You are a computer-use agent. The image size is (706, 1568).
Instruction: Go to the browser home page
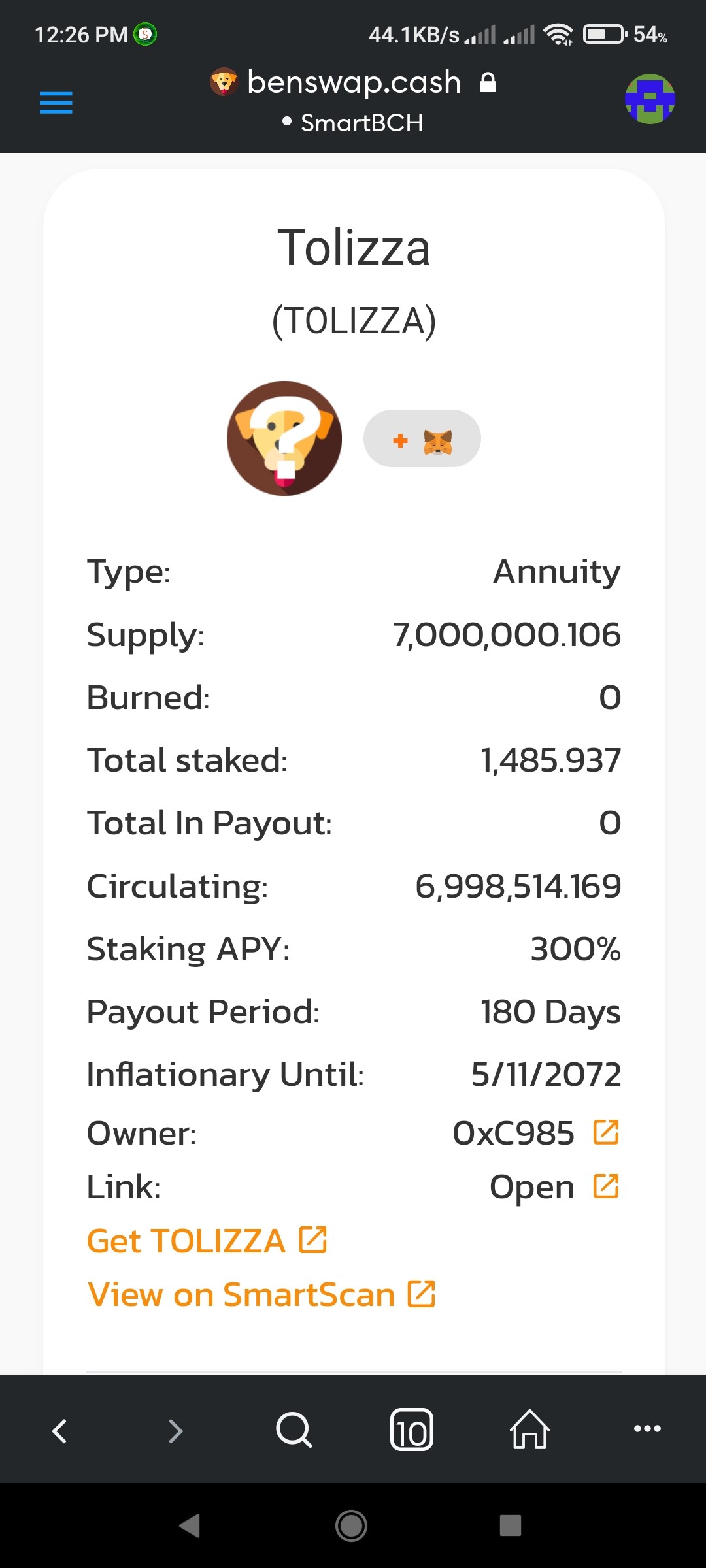(529, 1429)
